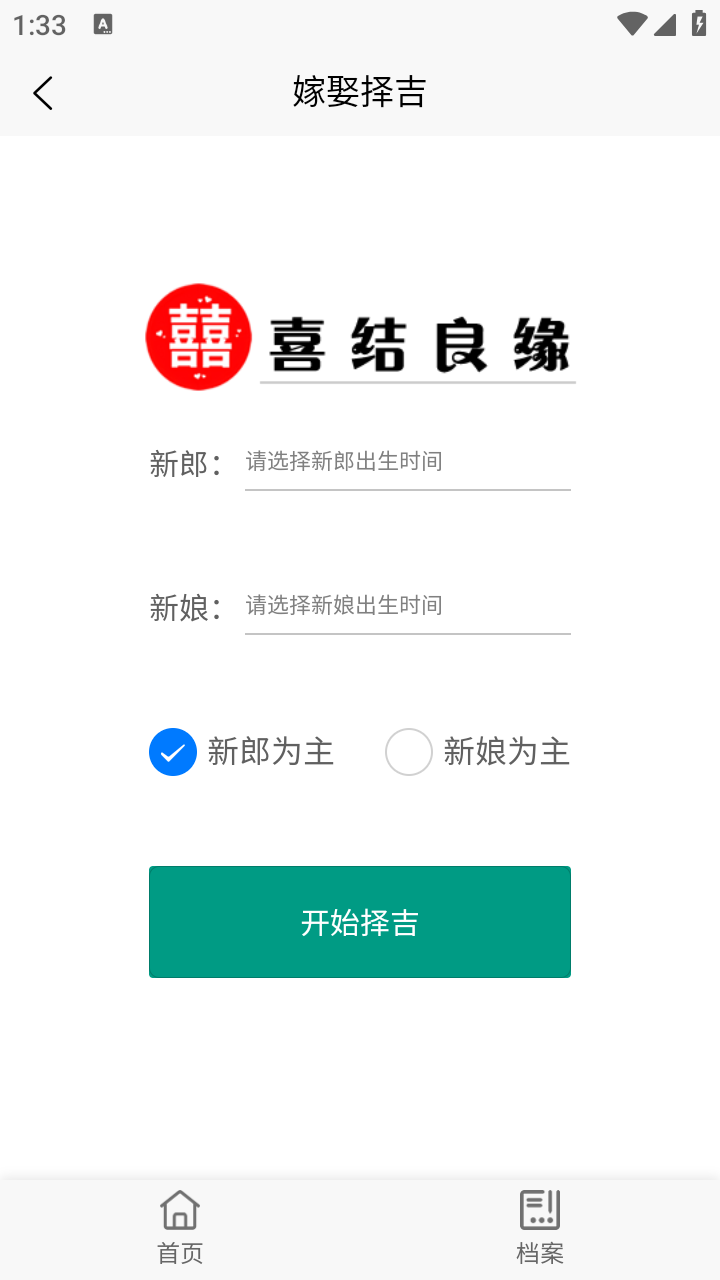720x1280 pixels.
Task: Open the 档案 archive icon in bottom bar
Action: 539,1210
